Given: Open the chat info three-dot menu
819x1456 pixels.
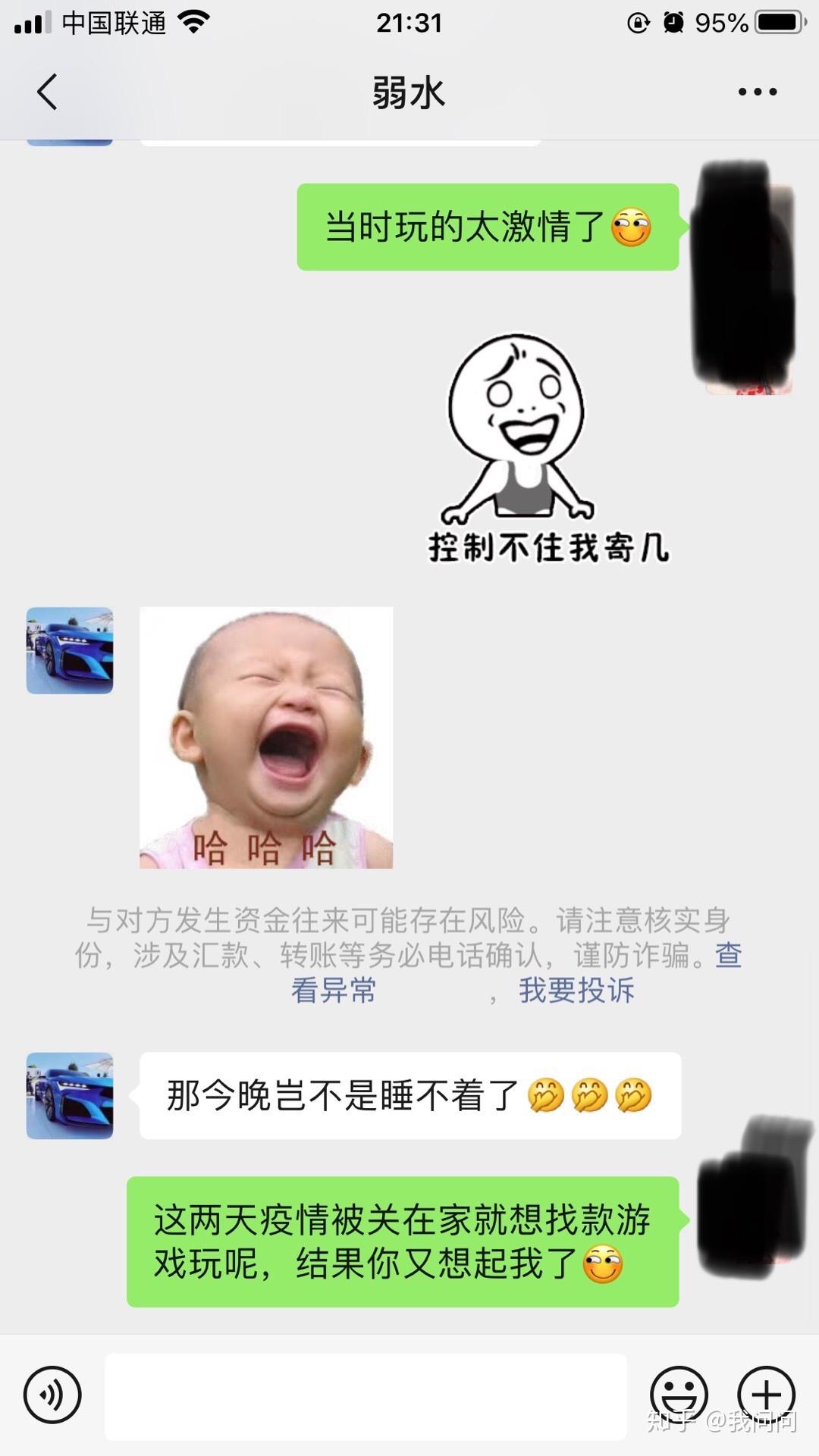Looking at the screenshot, I should click(757, 92).
